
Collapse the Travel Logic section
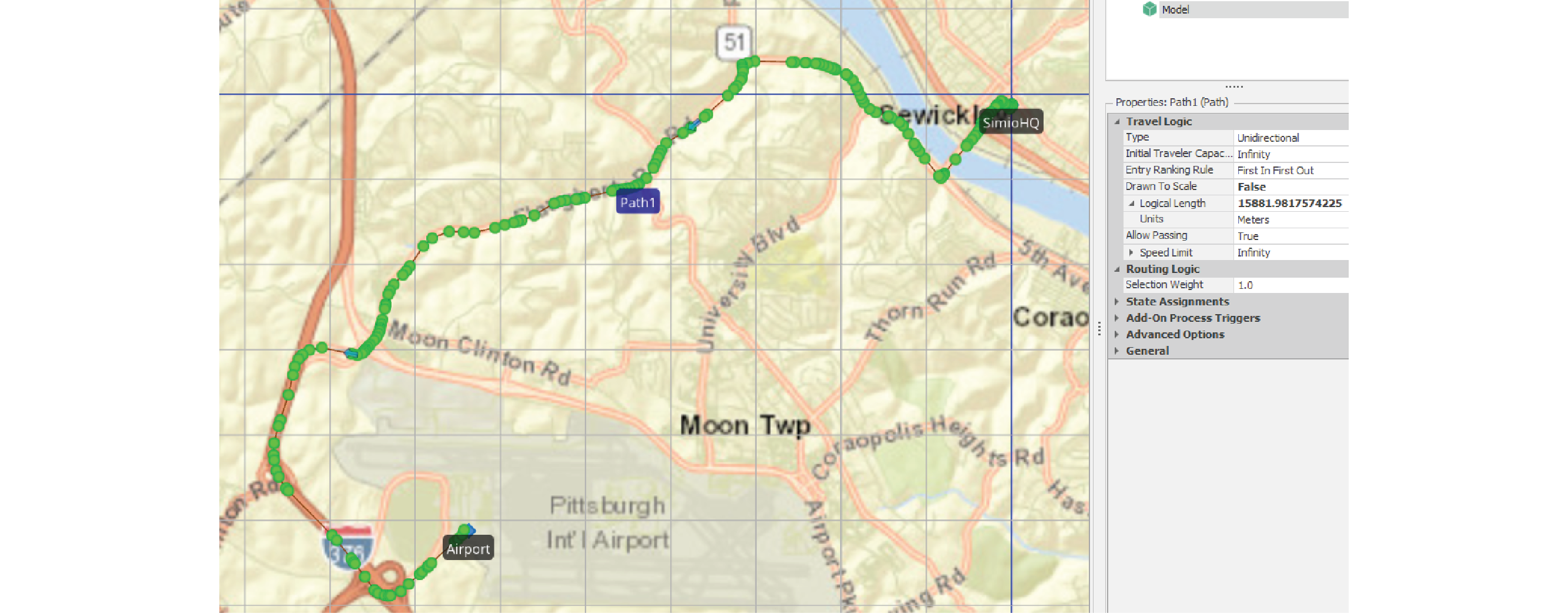[x=1118, y=122]
